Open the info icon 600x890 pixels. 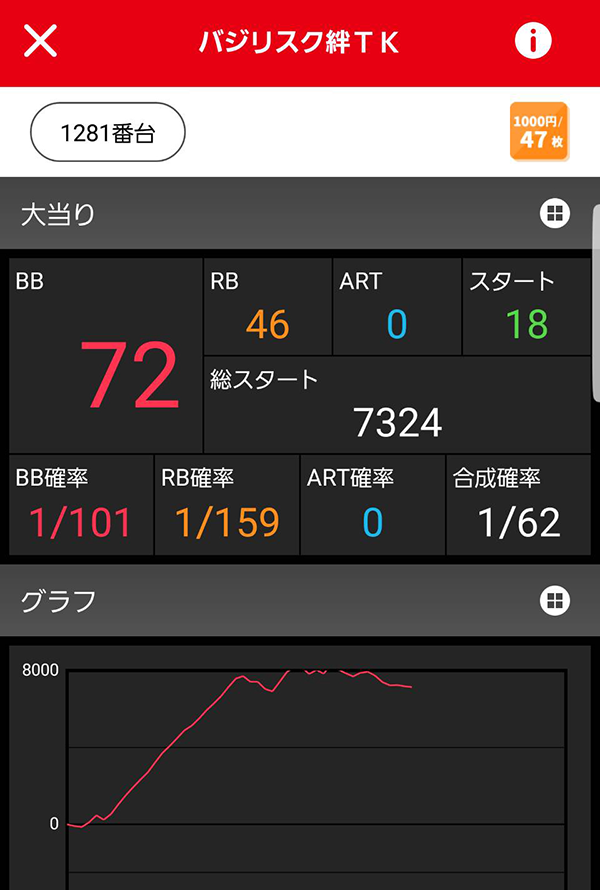(x=533, y=41)
